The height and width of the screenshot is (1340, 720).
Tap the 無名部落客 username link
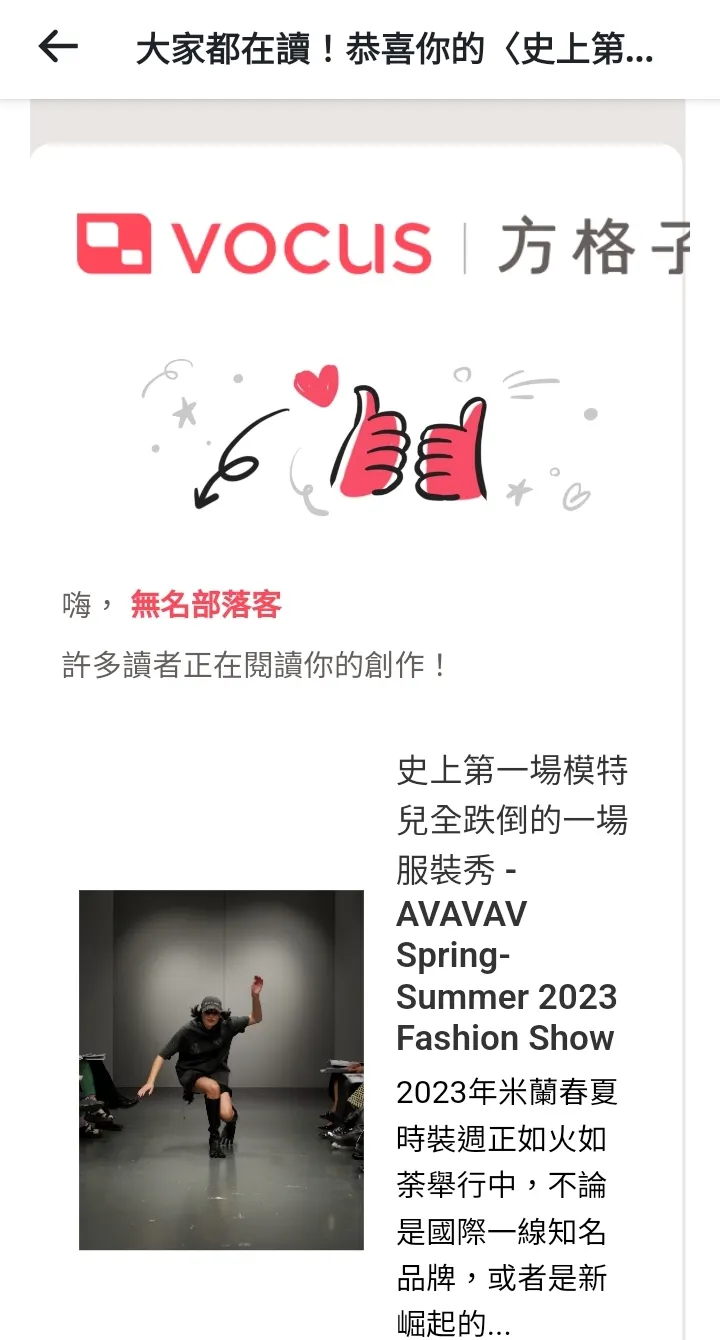click(x=206, y=604)
